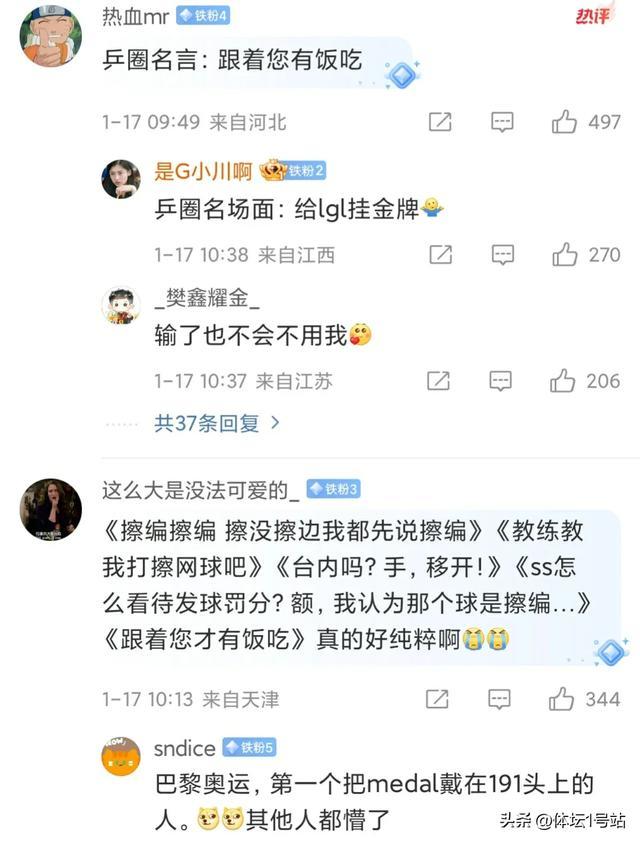Like the comment by 热血mr
640x843 pixels.
tap(565, 122)
